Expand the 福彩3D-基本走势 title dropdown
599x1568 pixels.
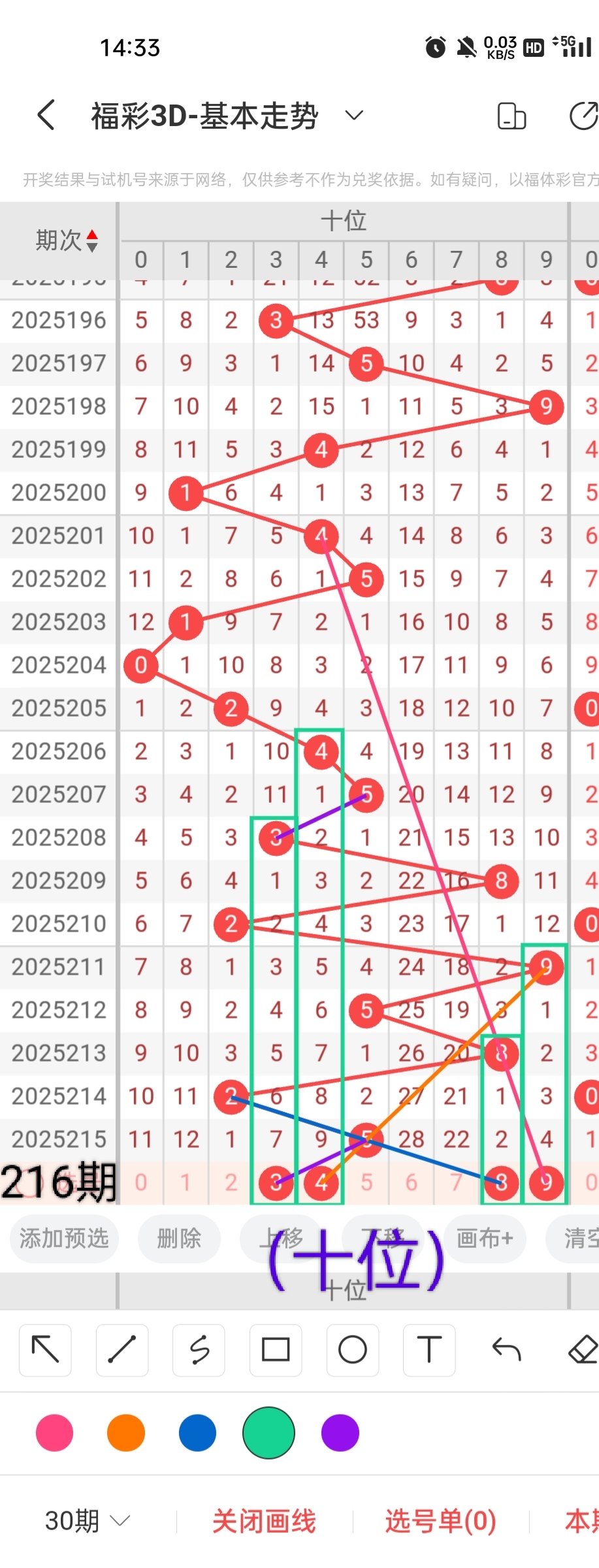click(x=353, y=116)
